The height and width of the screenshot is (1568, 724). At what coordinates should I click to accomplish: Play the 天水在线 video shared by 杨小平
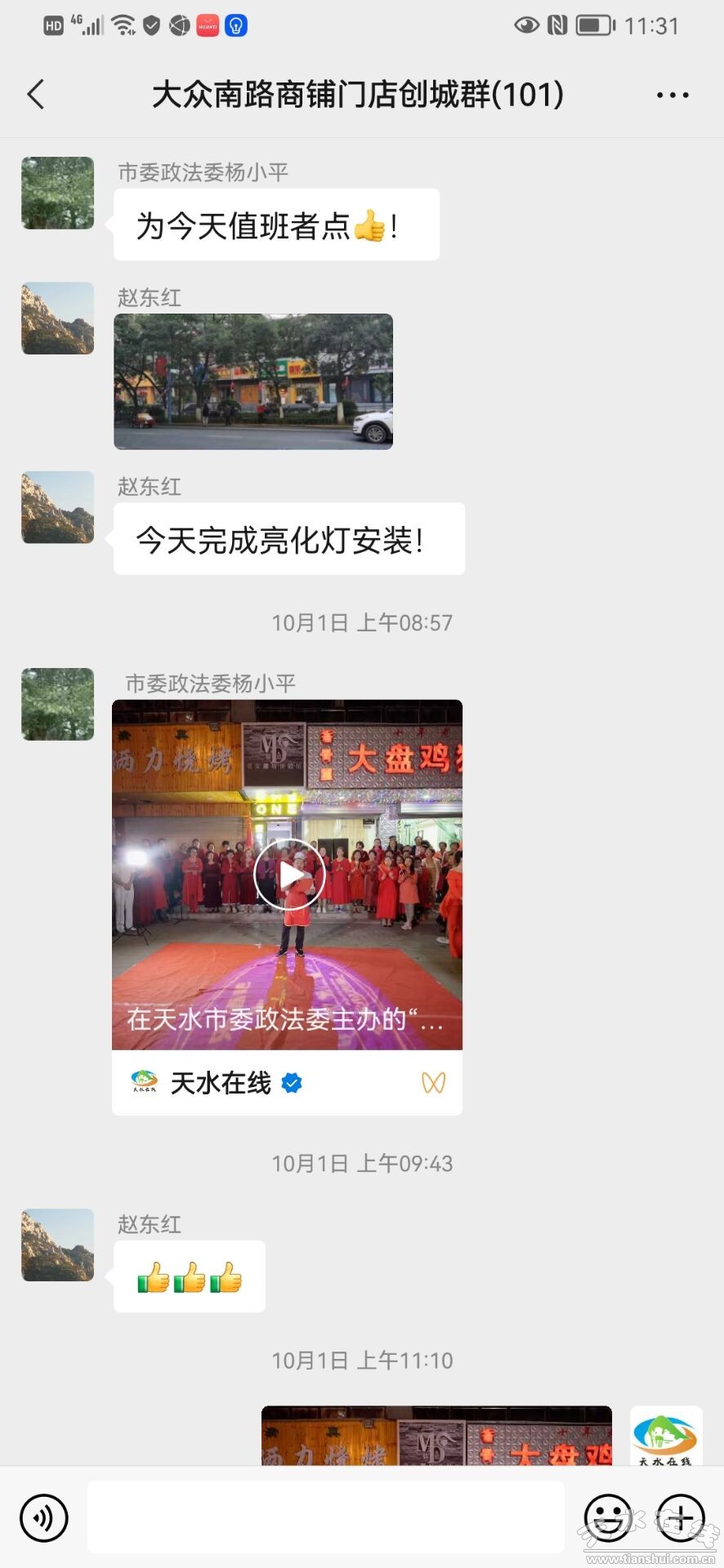click(289, 875)
